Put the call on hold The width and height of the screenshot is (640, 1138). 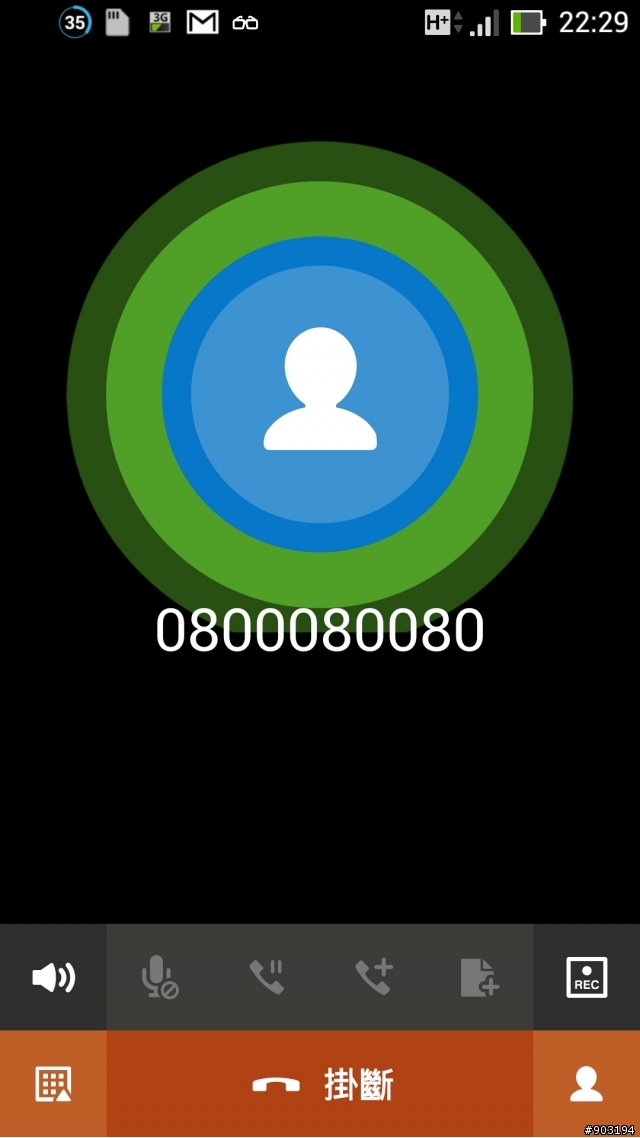click(x=267, y=977)
